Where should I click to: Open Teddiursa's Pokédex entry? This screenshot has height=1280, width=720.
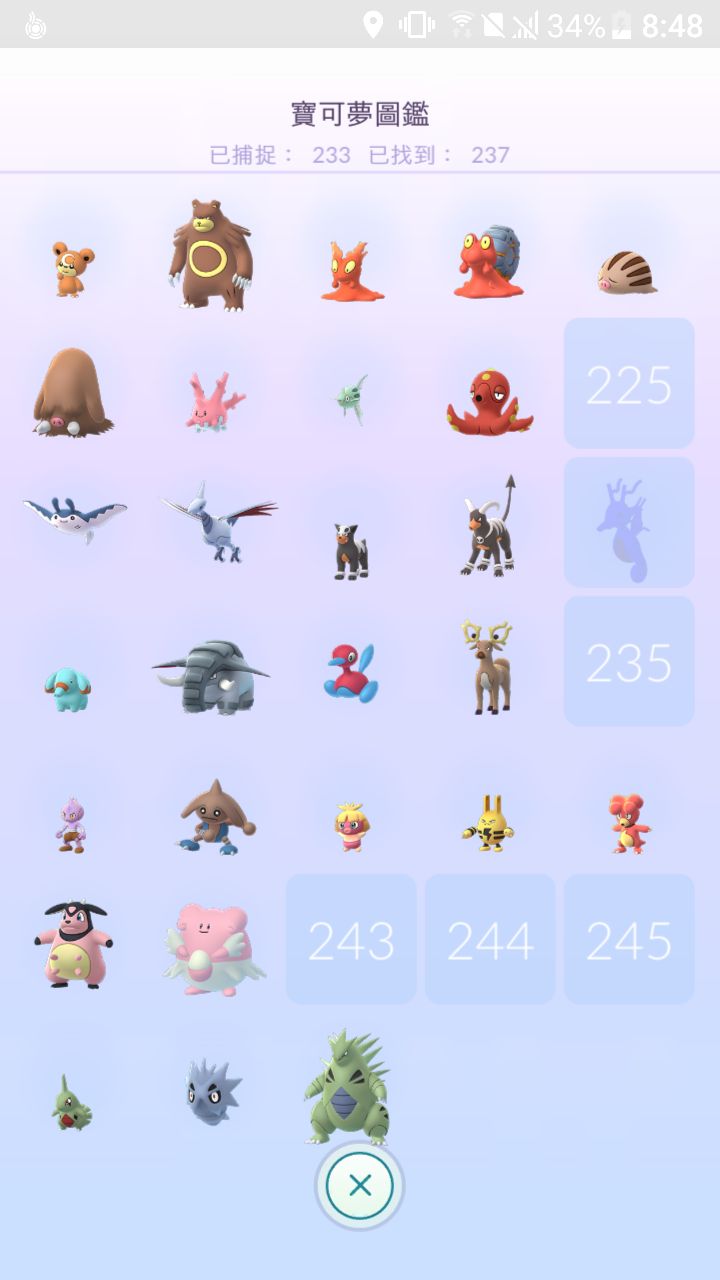click(x=73, y=268)
